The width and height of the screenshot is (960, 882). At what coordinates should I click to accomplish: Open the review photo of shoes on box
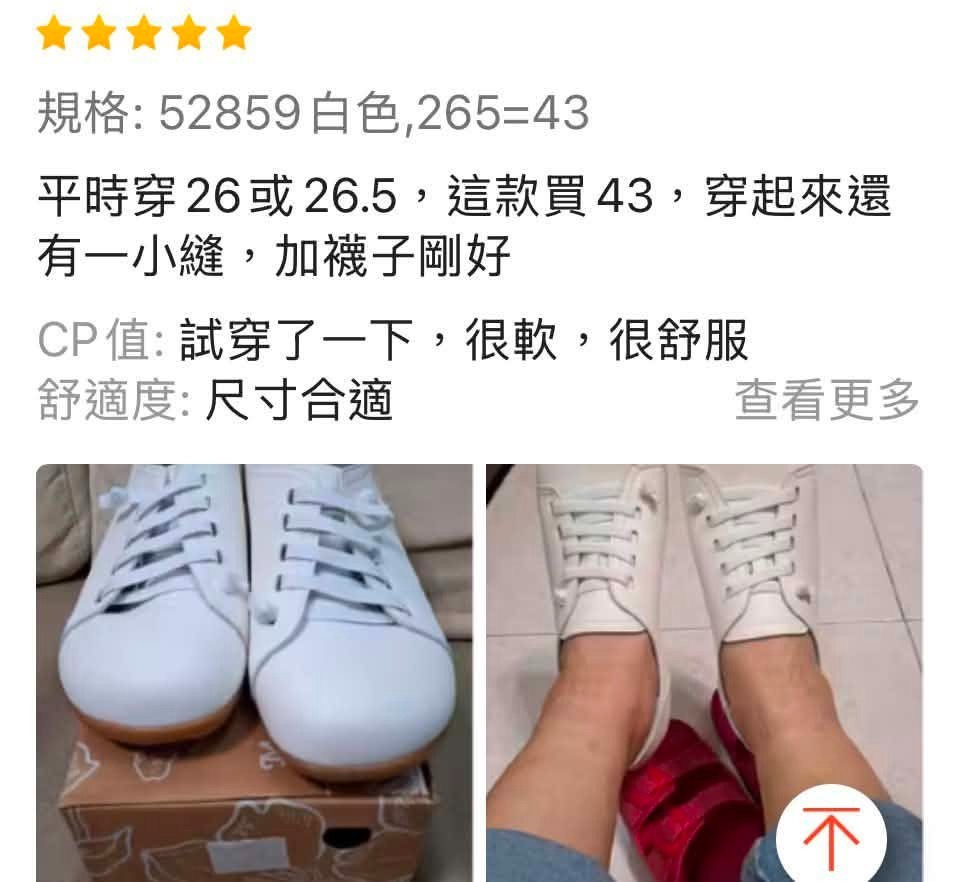click(x=254, y=673)
